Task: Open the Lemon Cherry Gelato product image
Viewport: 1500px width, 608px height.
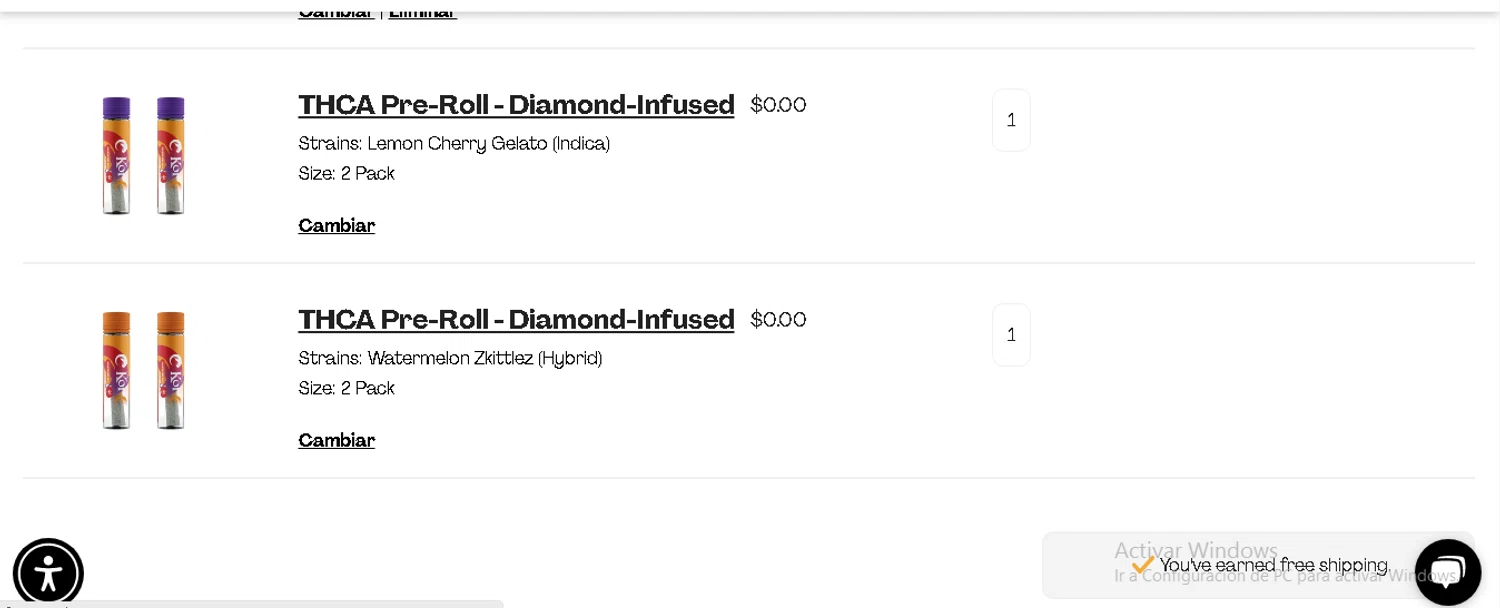Action: click(x=143, y=156)
